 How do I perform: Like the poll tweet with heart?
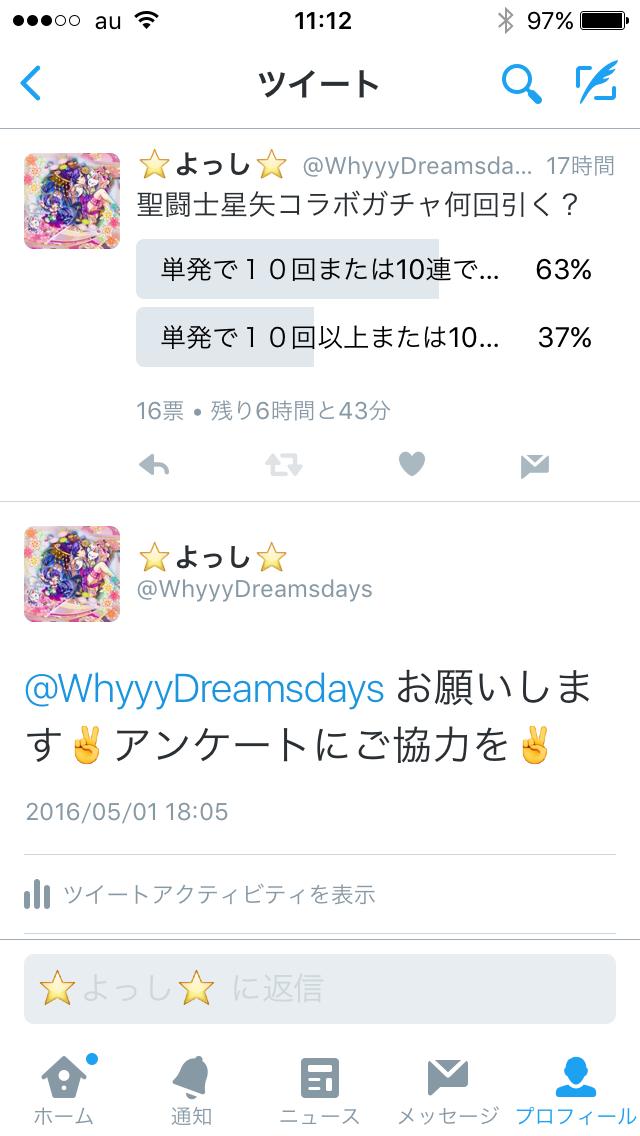pyautogui.click(x=411, y=464)
